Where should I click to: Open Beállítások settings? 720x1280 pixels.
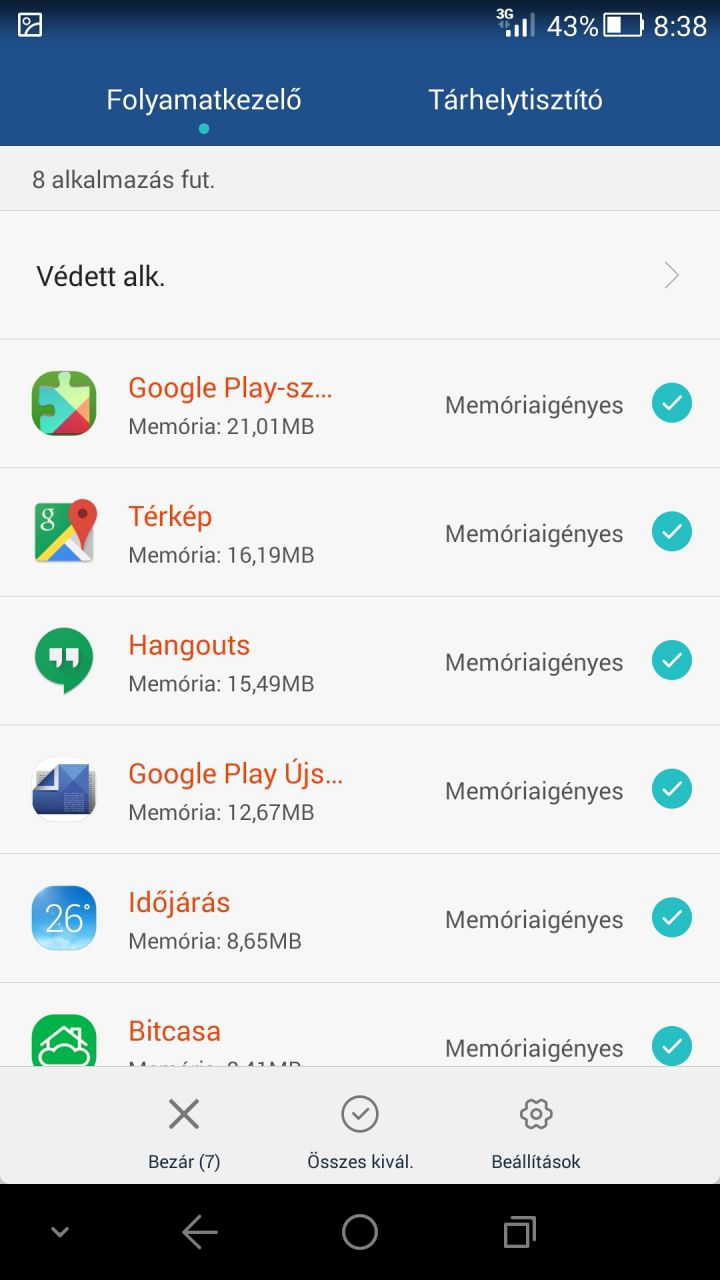pyautogui.click(x=536, y=1132)
